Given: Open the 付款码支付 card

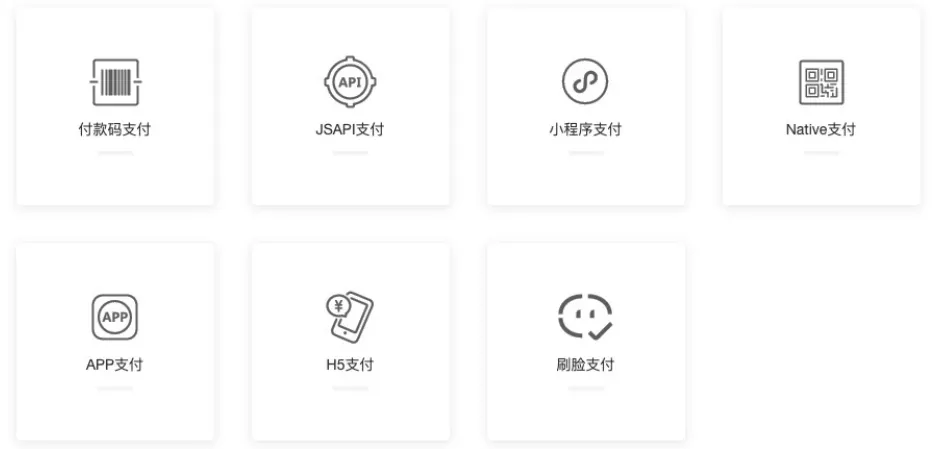Looking at the screenshot, I should (115, 106).
